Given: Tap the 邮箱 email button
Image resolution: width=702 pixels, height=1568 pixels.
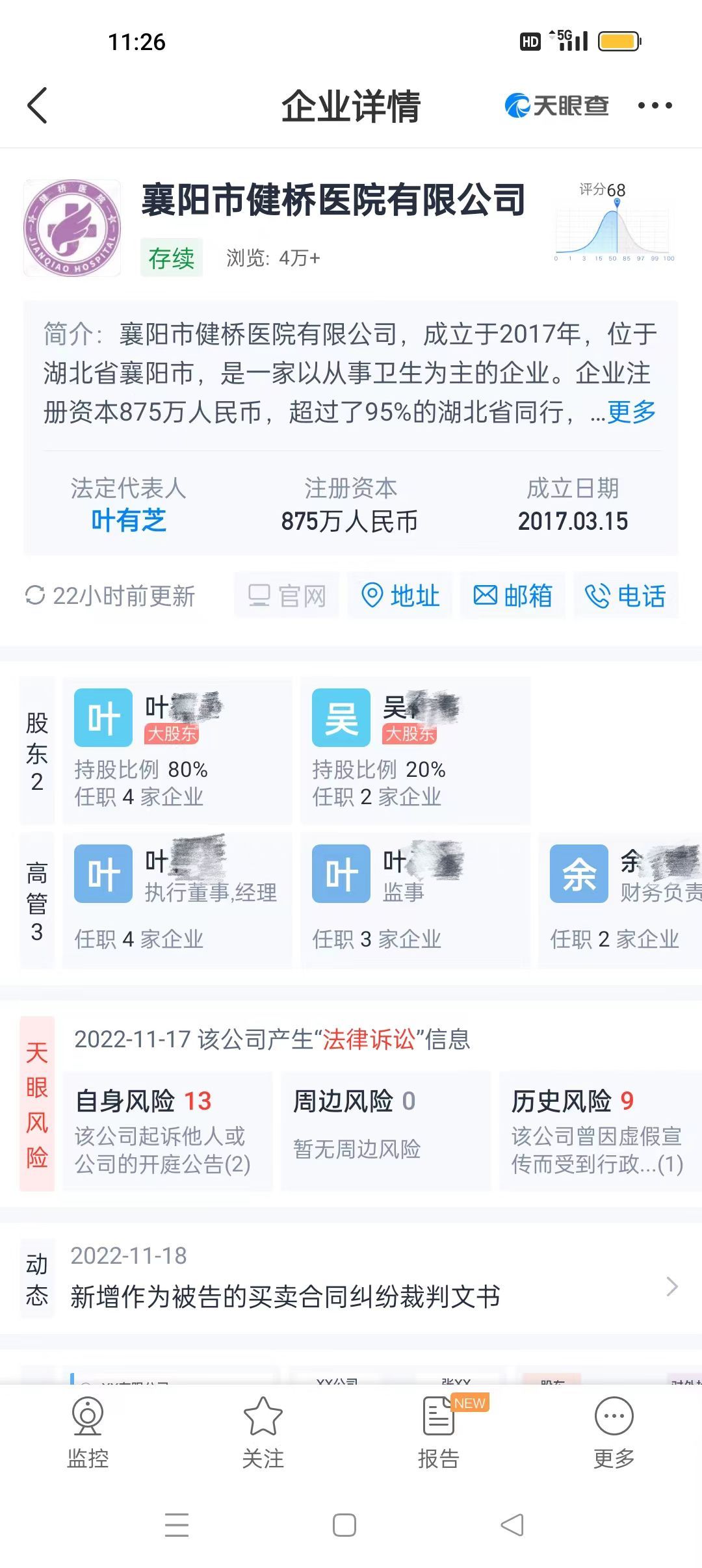Looking at the screenshot, I should (513, 595).
